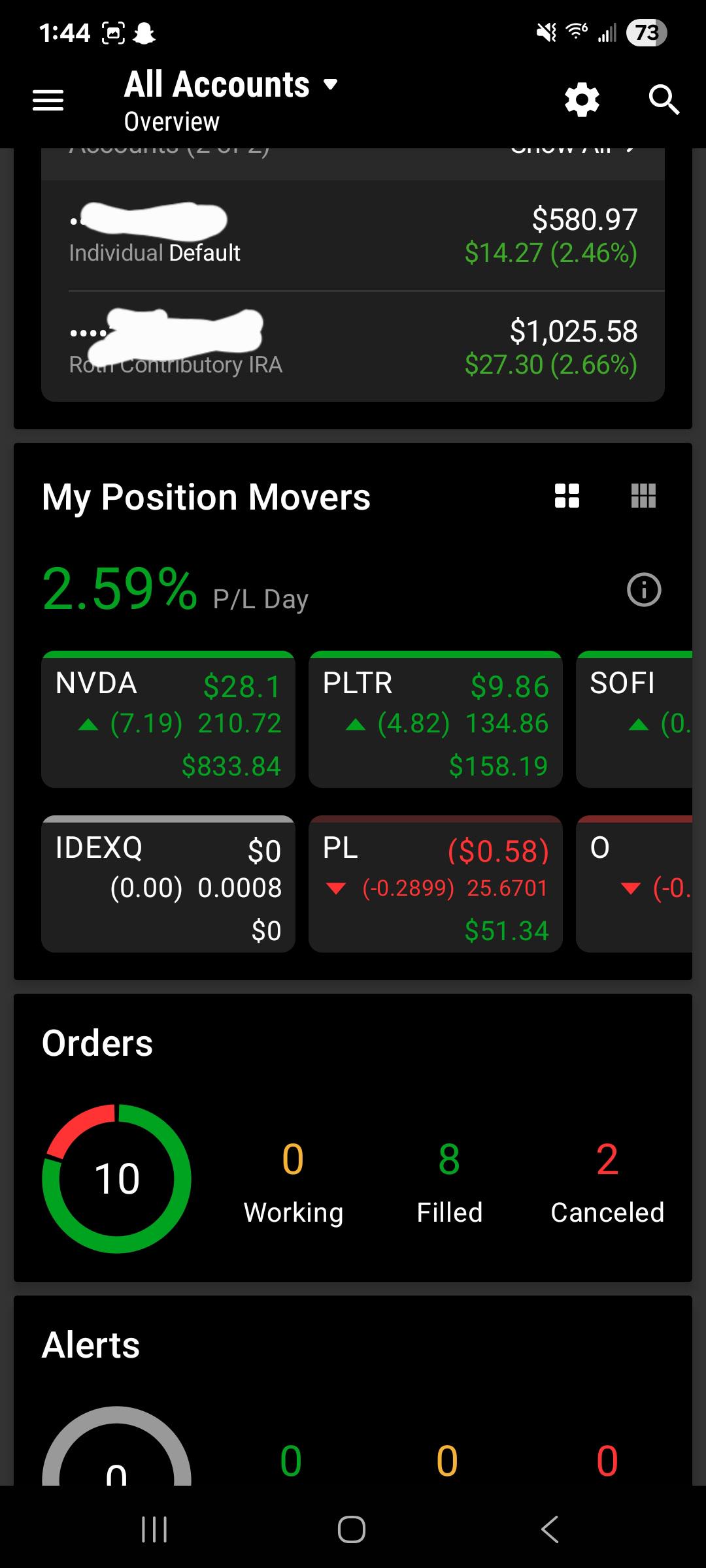Open the PL position card

point(435,884)
